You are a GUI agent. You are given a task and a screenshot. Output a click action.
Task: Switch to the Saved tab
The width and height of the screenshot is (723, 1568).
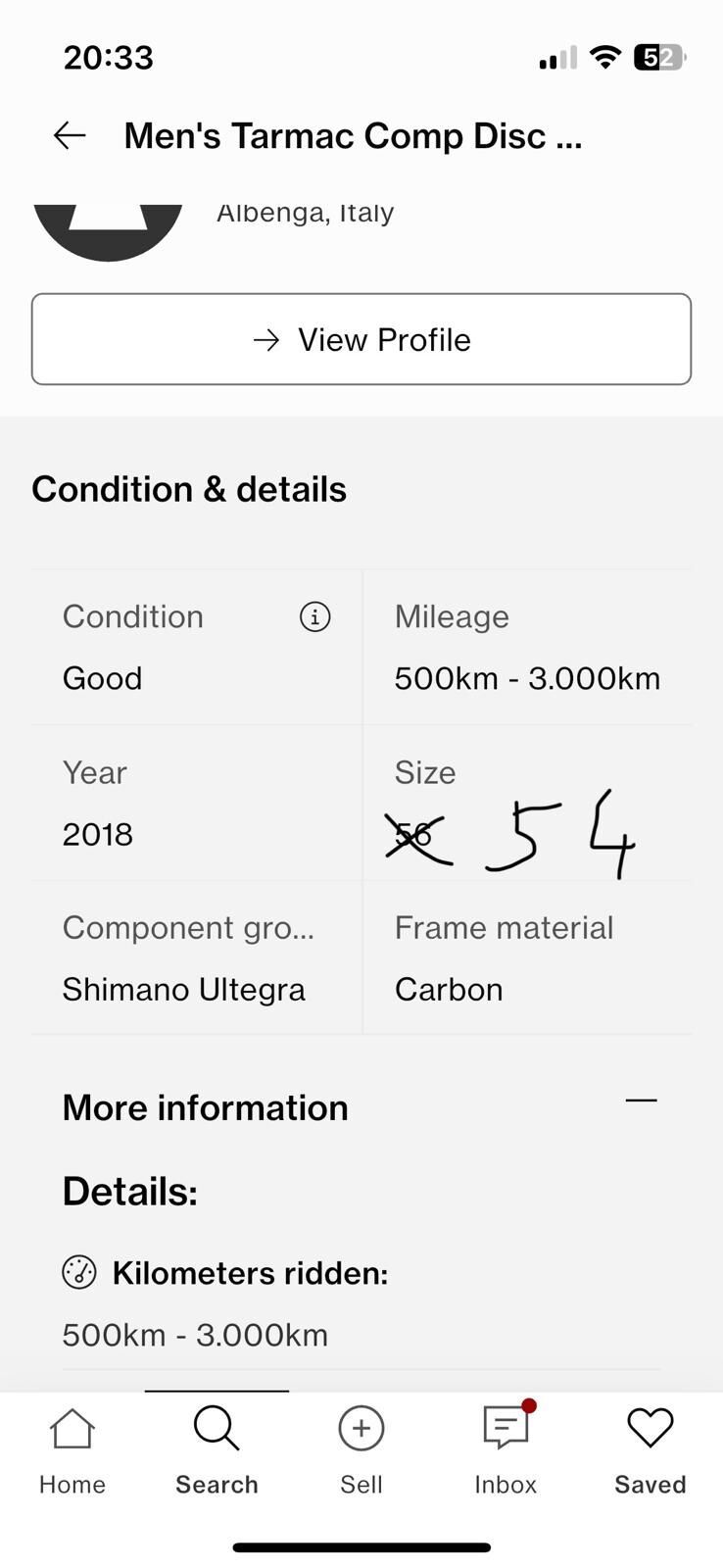[x=651, y=1451]
